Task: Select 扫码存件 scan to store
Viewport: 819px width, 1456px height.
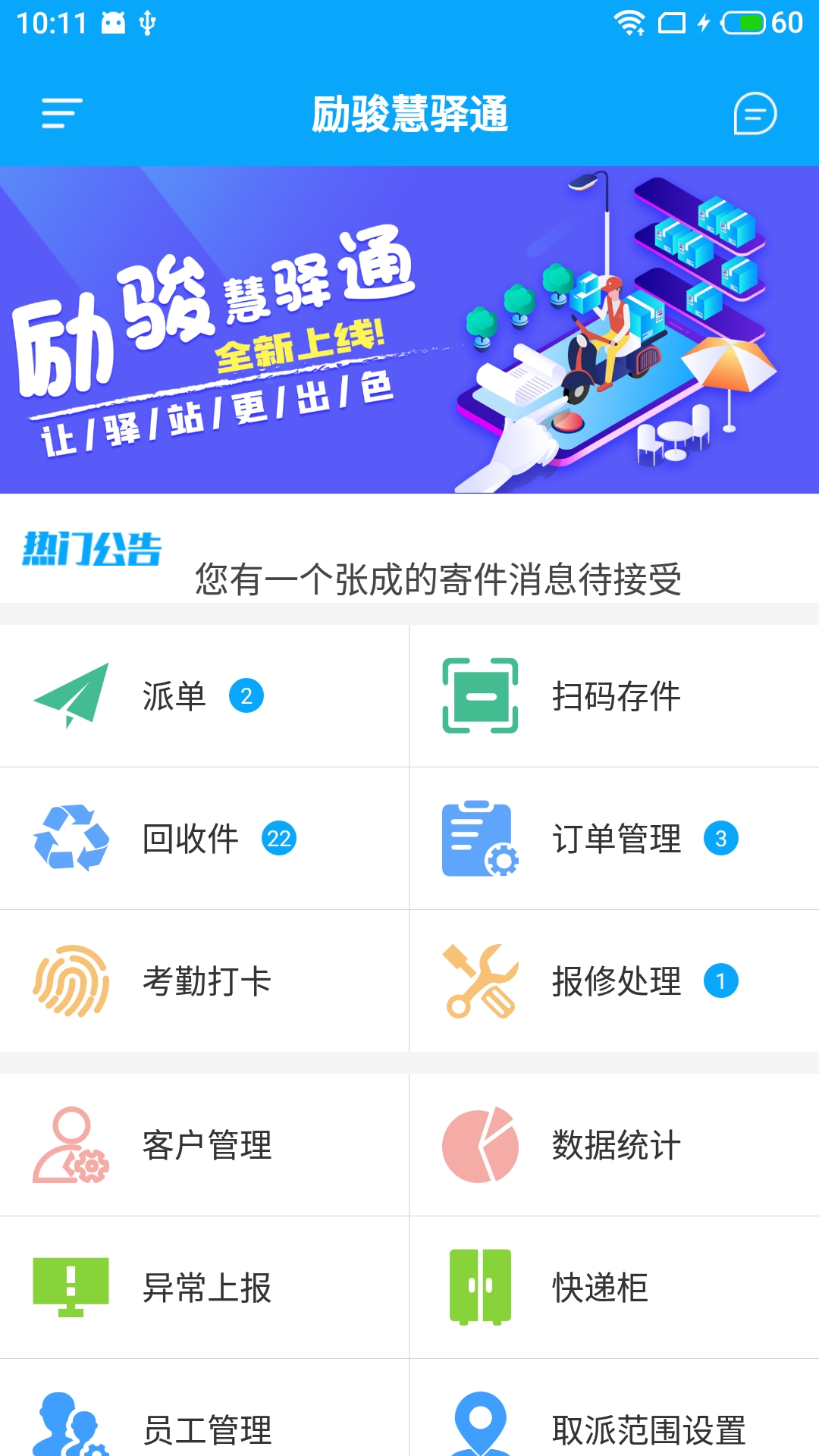Action: point(614,695)
